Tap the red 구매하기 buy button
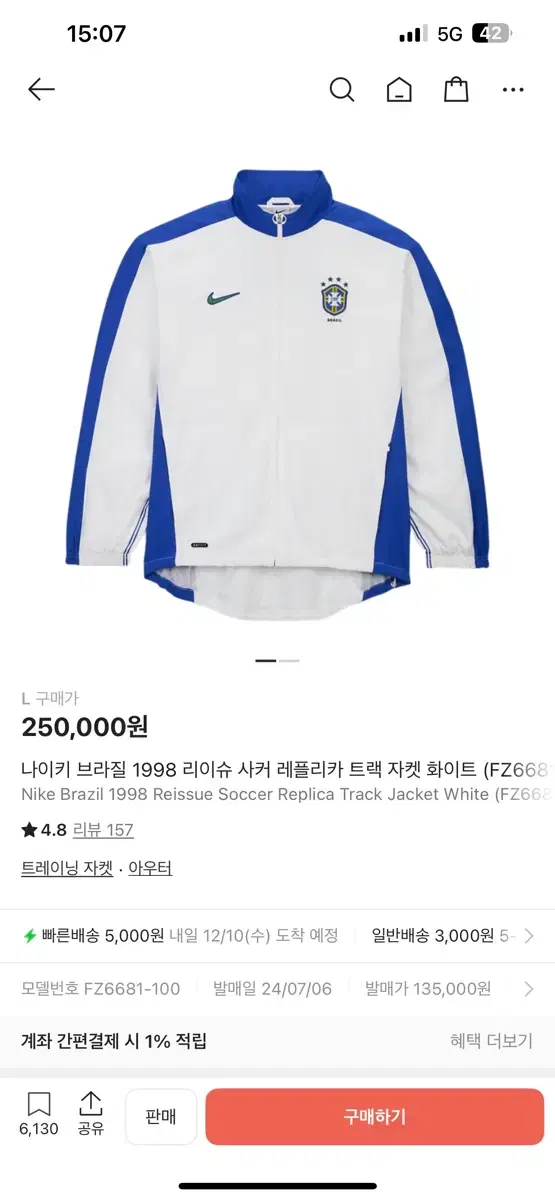The height and width of the screenshot is (1200, 555). click(375, 1117)
